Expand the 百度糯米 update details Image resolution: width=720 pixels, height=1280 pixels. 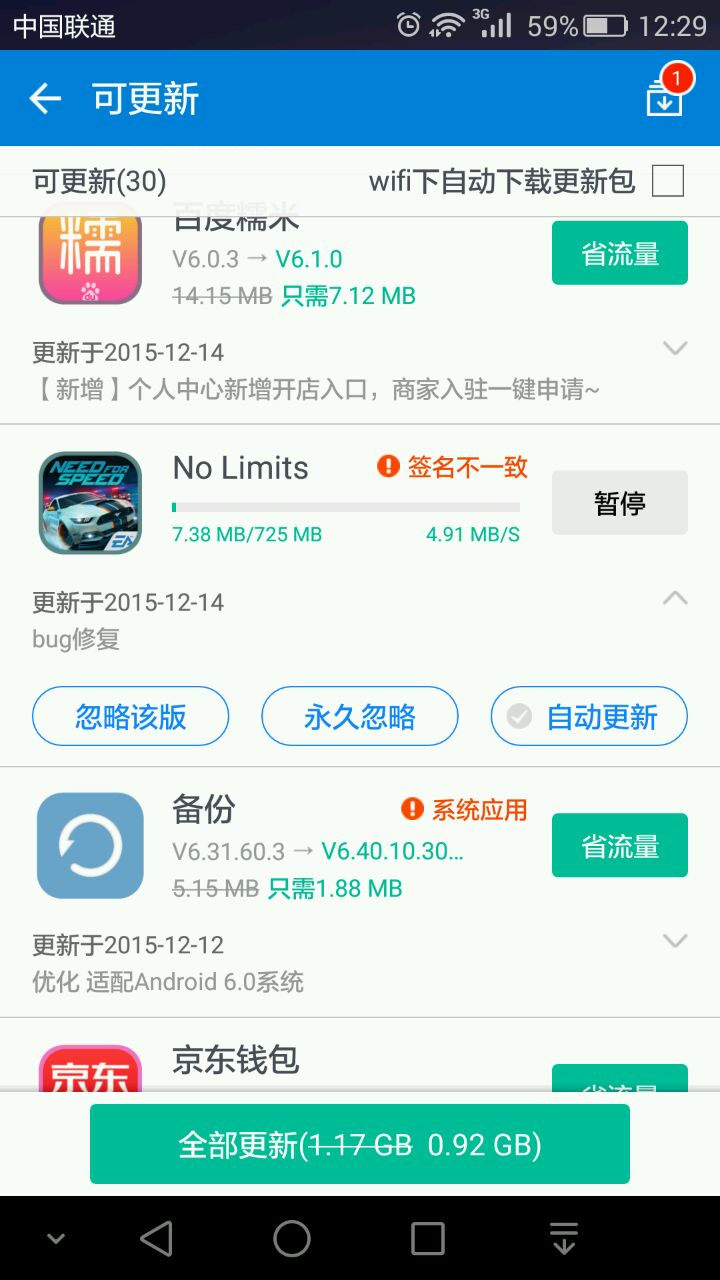pos(675,348)
